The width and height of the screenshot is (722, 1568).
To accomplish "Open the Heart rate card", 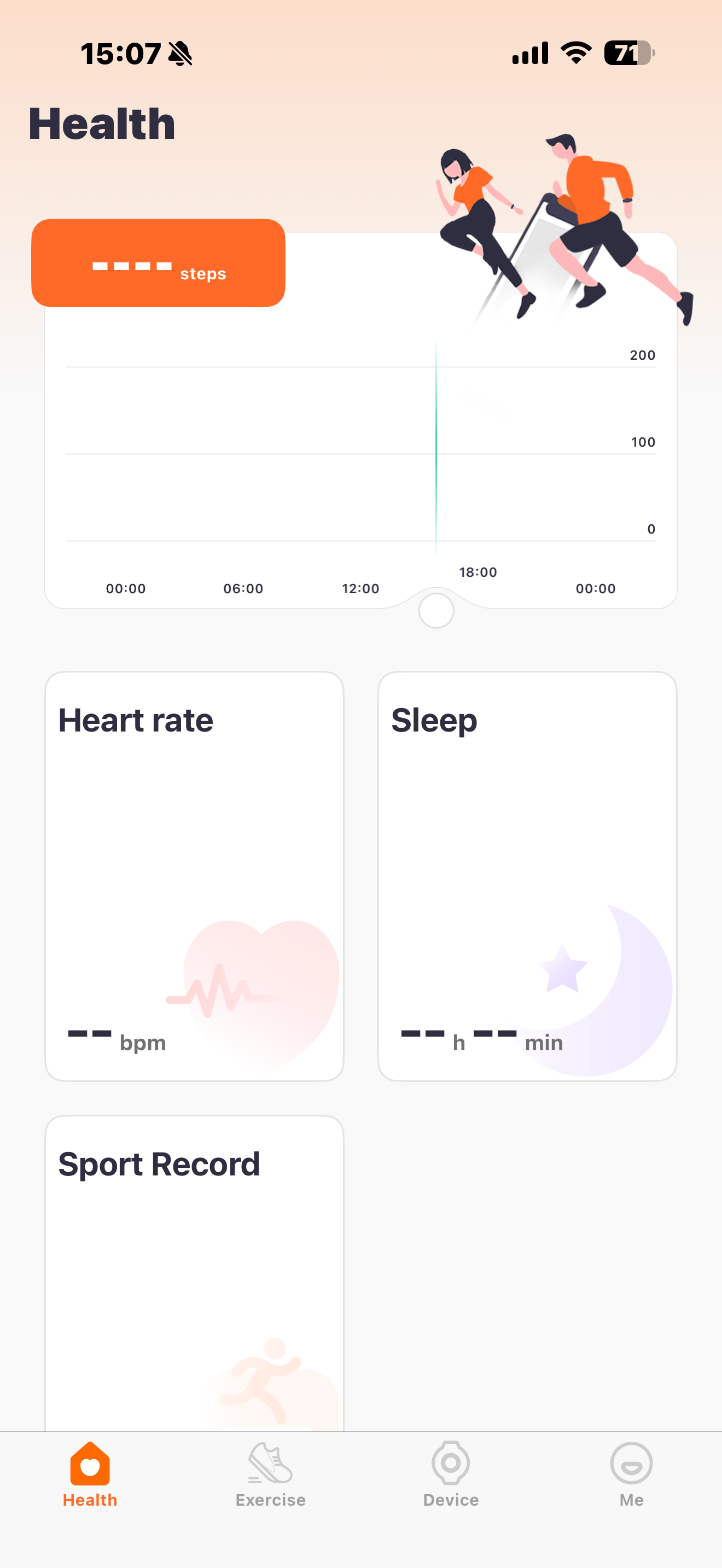I will coord(194,876).
